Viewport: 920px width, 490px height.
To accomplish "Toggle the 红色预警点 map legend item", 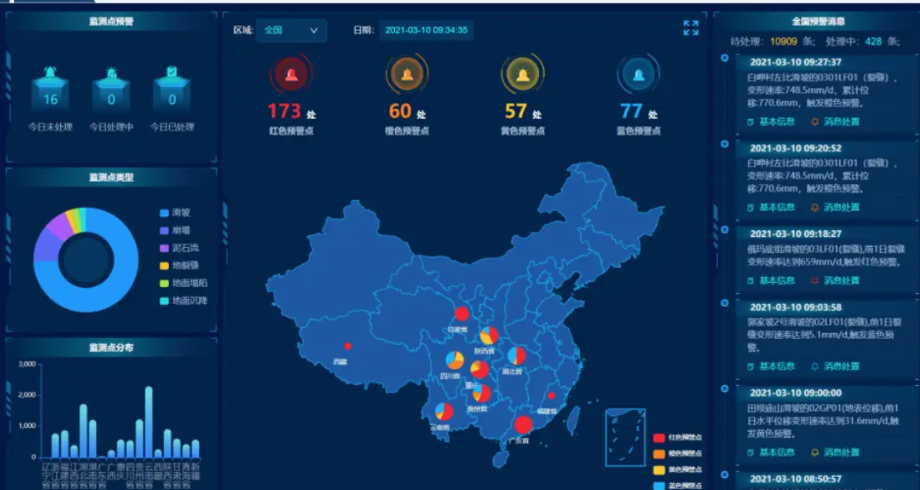I will 678,438.
